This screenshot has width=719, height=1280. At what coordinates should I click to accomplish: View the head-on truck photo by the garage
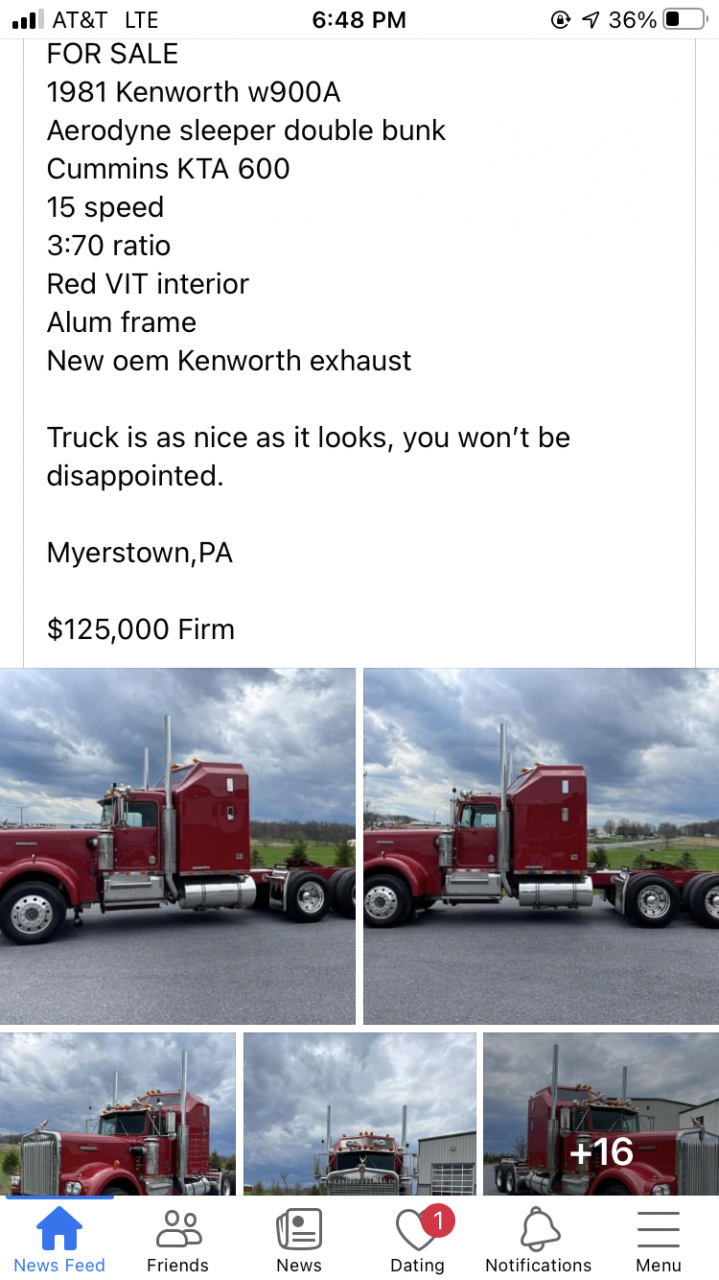[360, 1114]
